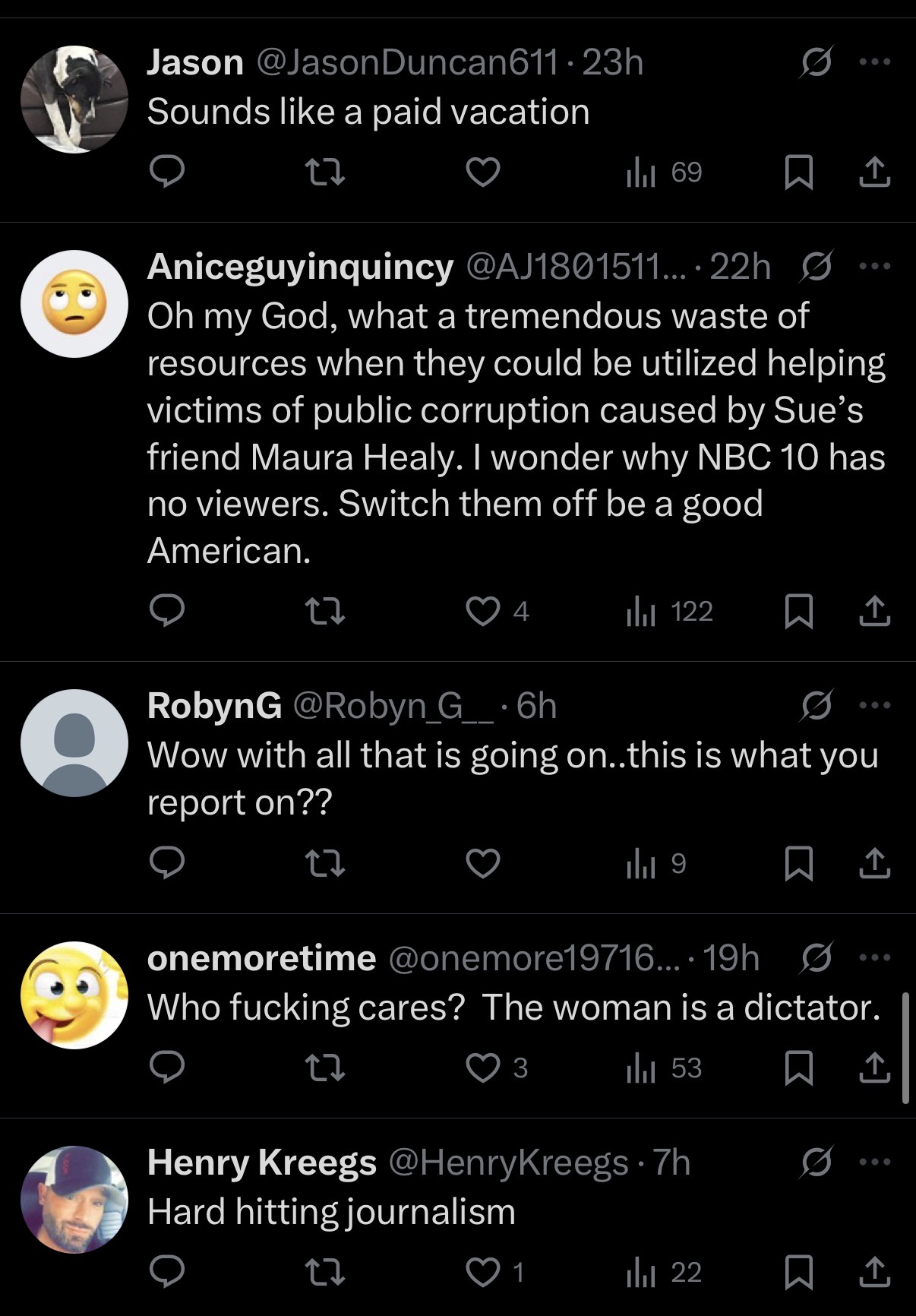916x1316 pixels.
Task: Repost onemoretime's tweet
Action: pos(324,1068)
